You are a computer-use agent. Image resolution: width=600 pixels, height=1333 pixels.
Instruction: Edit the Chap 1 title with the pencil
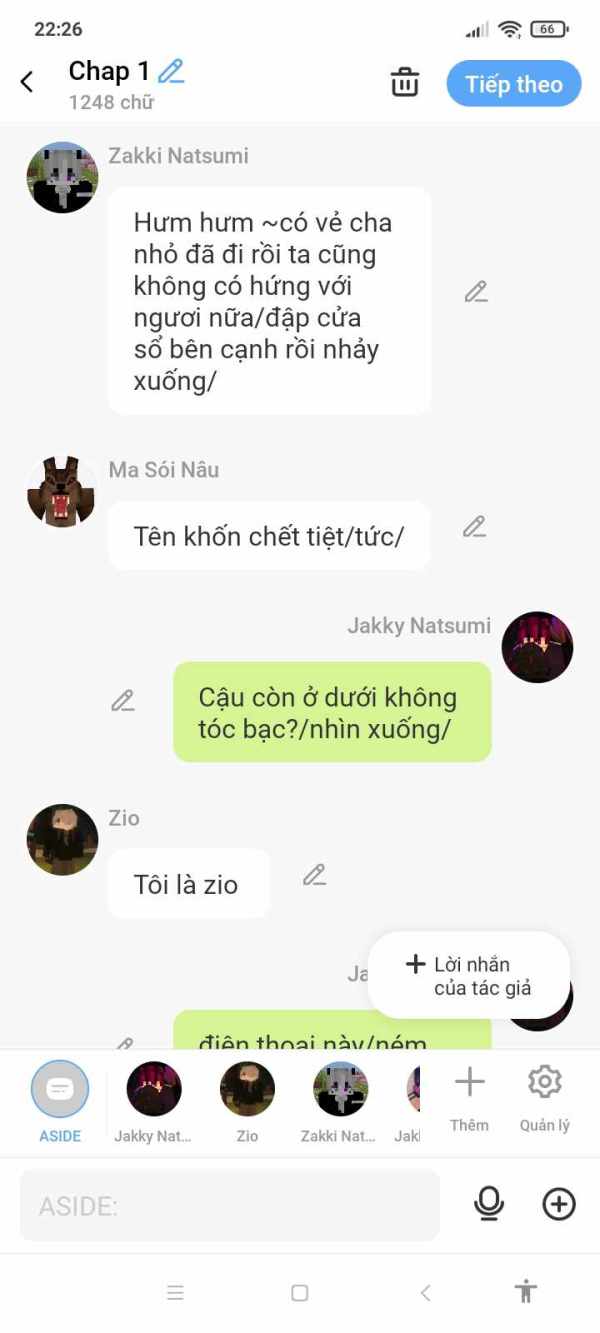point(172,71)
